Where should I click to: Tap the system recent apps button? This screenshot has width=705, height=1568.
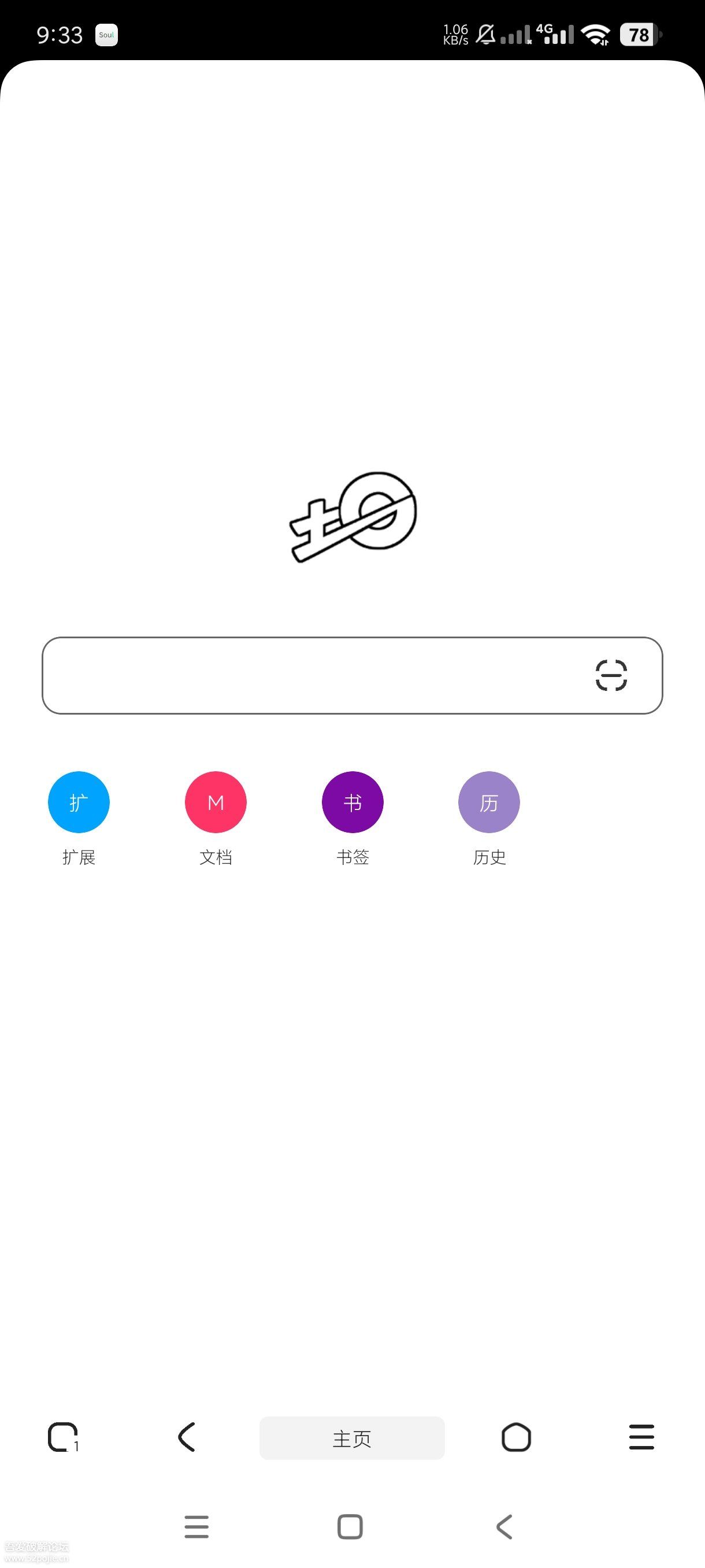[196, 1527]
